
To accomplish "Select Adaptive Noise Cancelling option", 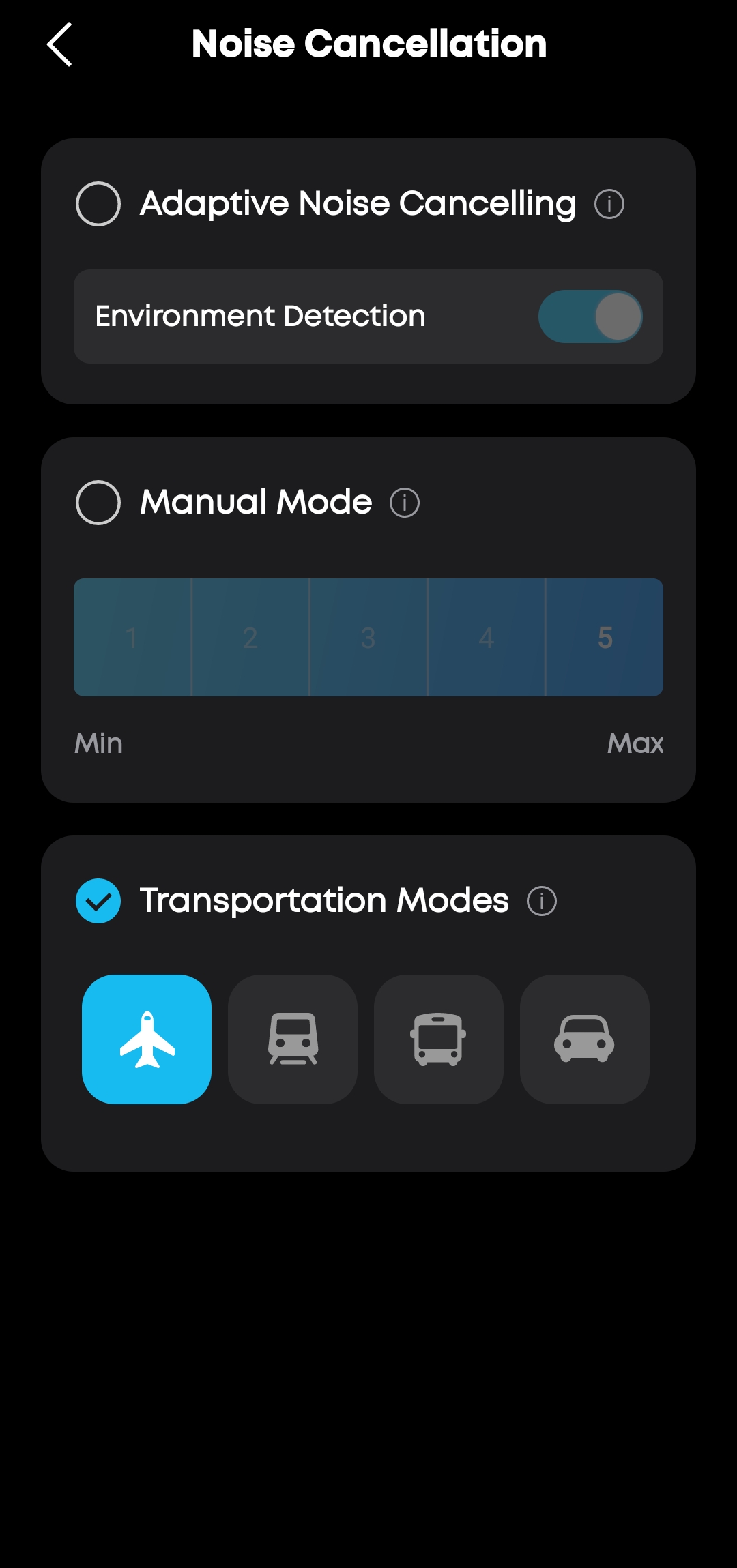I will pyautogui.click(x=98, y=204).
